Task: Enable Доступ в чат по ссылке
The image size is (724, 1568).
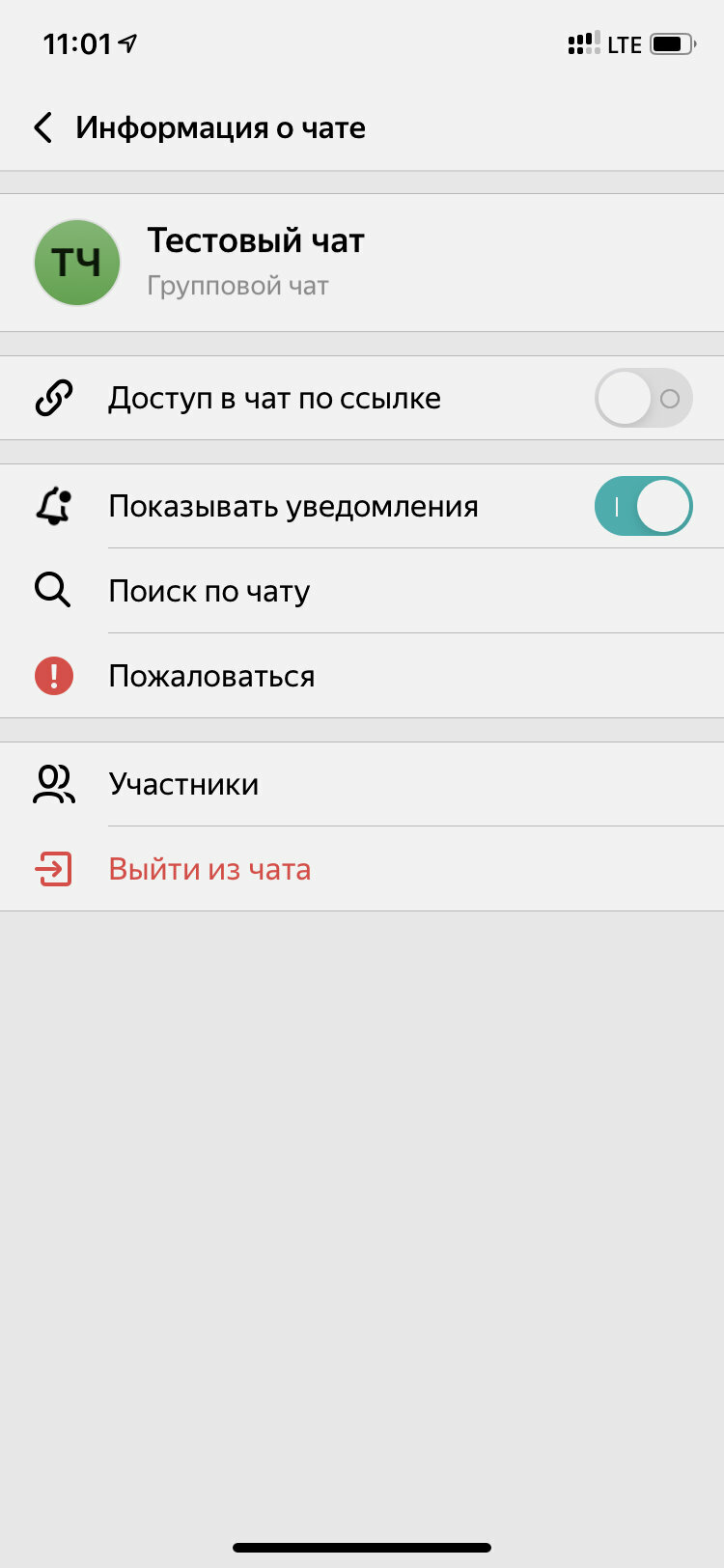Action: click(644, 398)
